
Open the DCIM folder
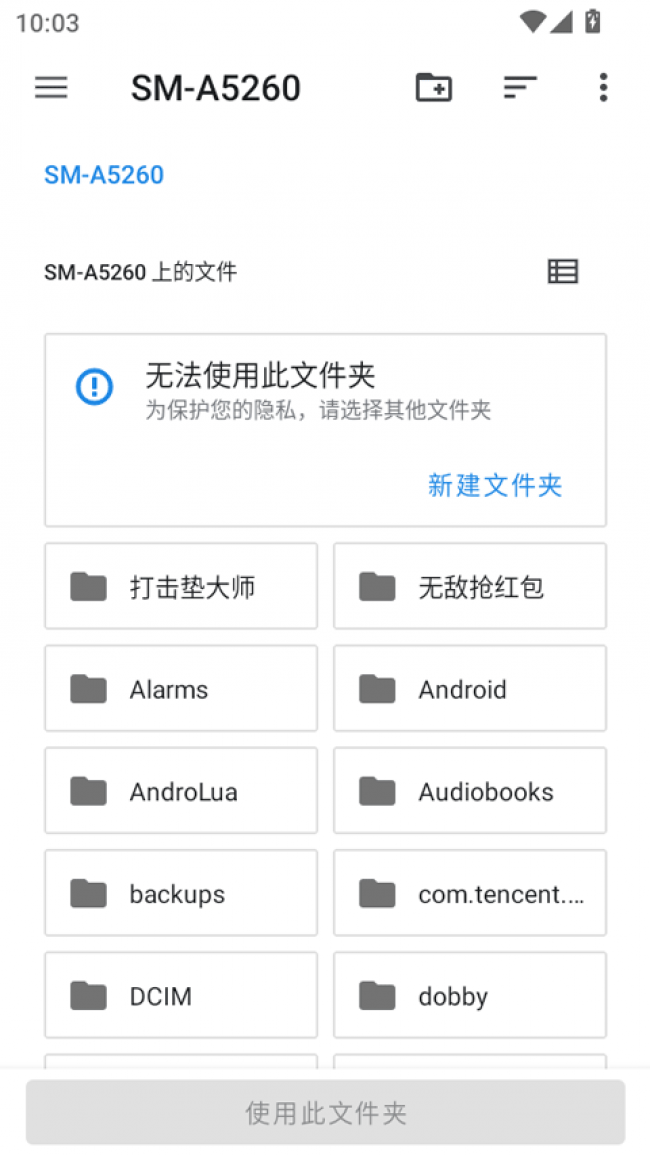click(x=181, y=996)
